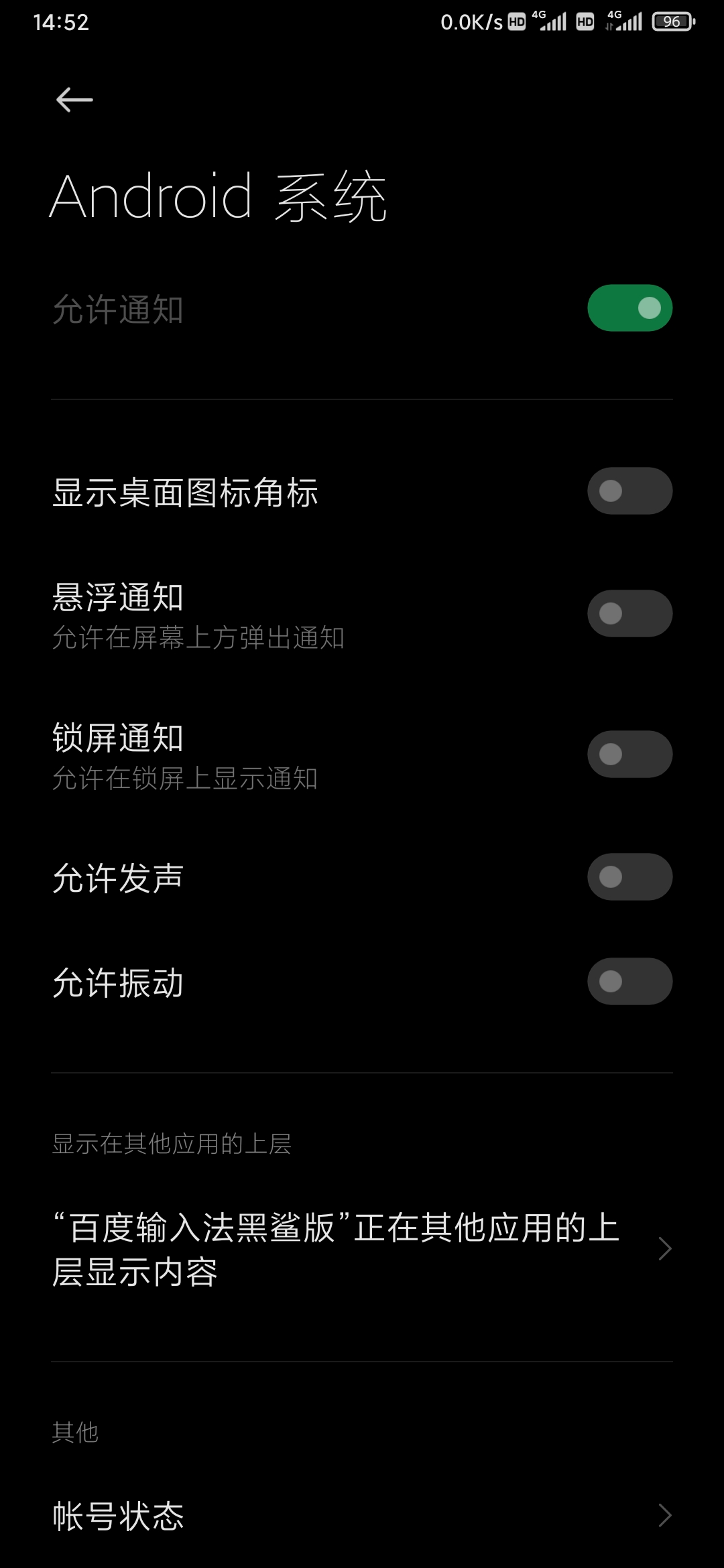Toggle the 允许通知 switch
Viewport: 724px width, 1568px height.
pyautogui.click(x=629, y=308)
